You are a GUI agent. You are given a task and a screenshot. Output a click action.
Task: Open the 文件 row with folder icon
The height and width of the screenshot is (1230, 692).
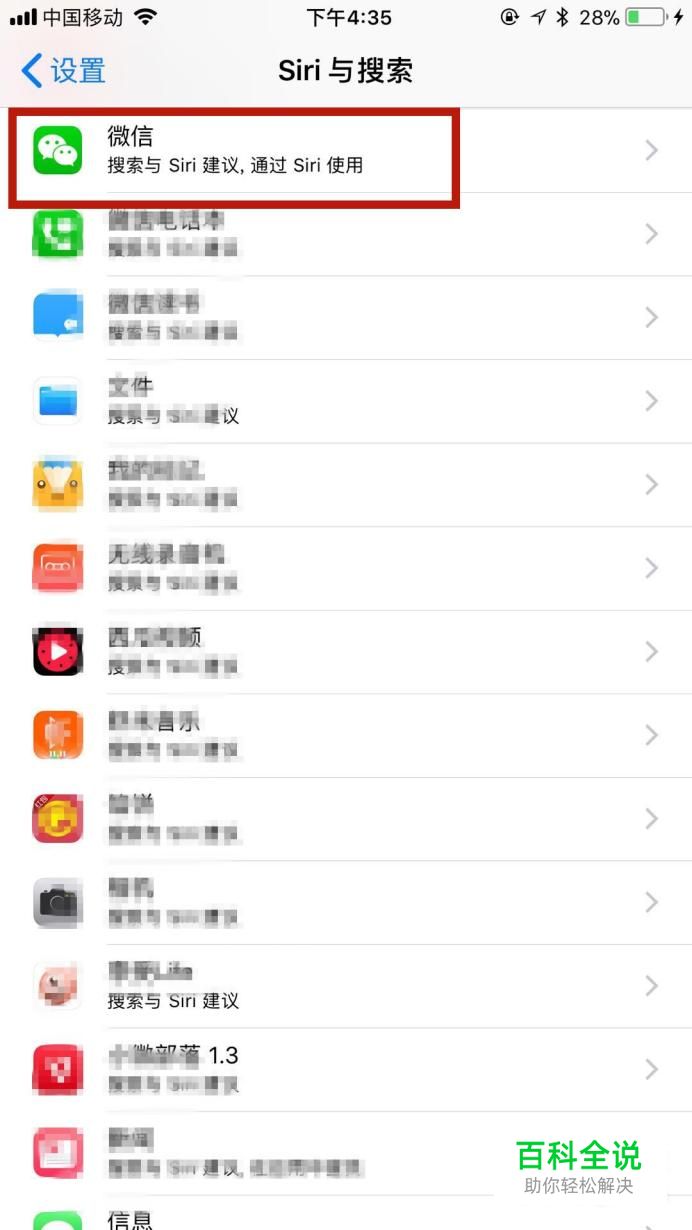click(346, 401)
